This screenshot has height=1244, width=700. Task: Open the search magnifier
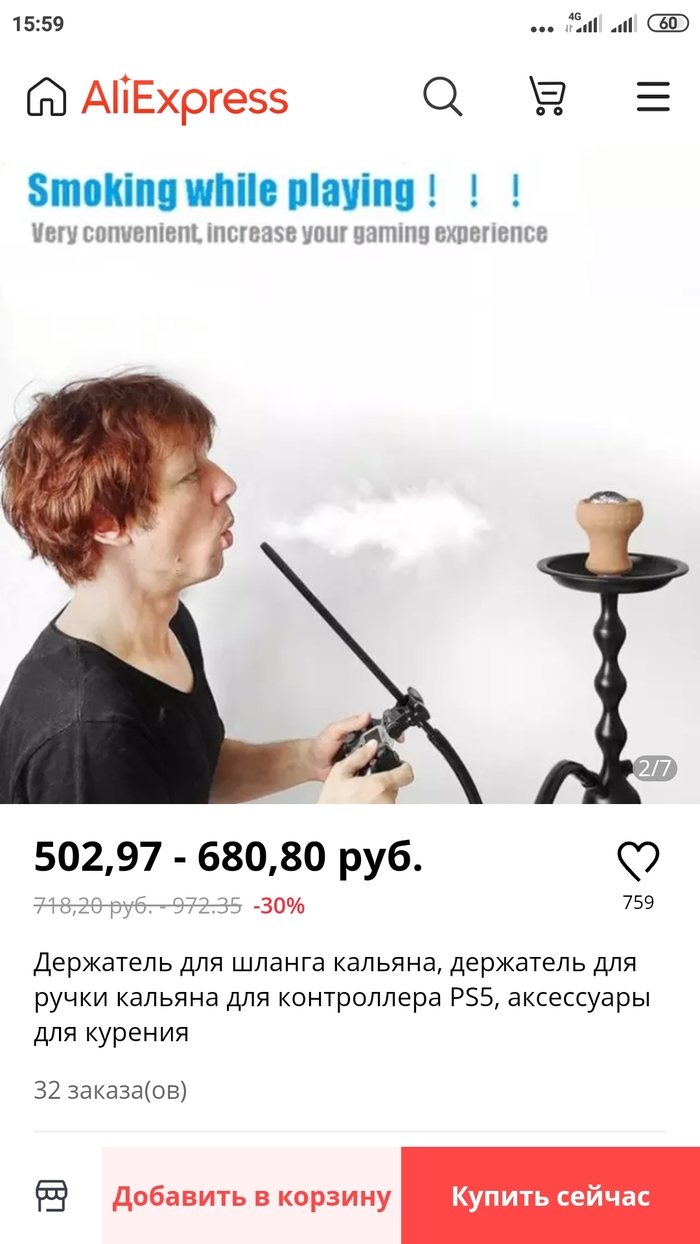pos(442,97)
